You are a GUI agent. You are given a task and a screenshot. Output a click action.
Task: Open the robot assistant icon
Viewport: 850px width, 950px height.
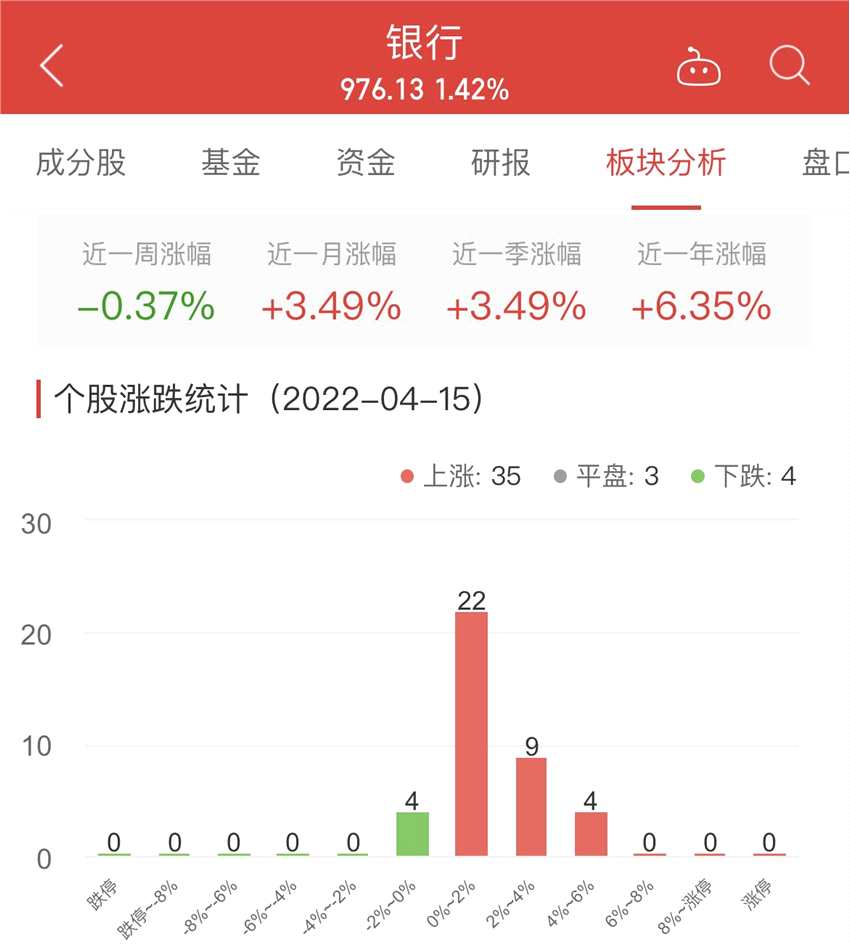(698, 68)
